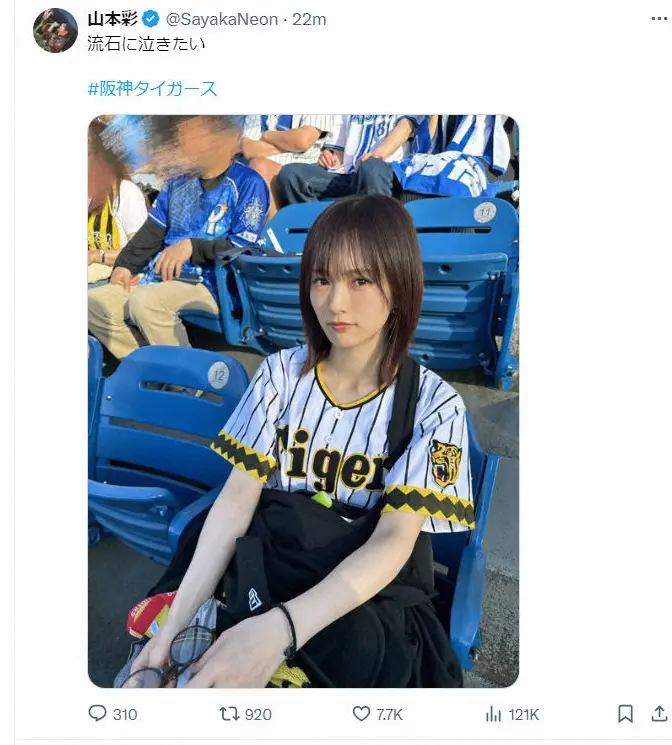The width and height of the screenshot is (672, 745).
Task: Share this post
Action: point(659,714)
